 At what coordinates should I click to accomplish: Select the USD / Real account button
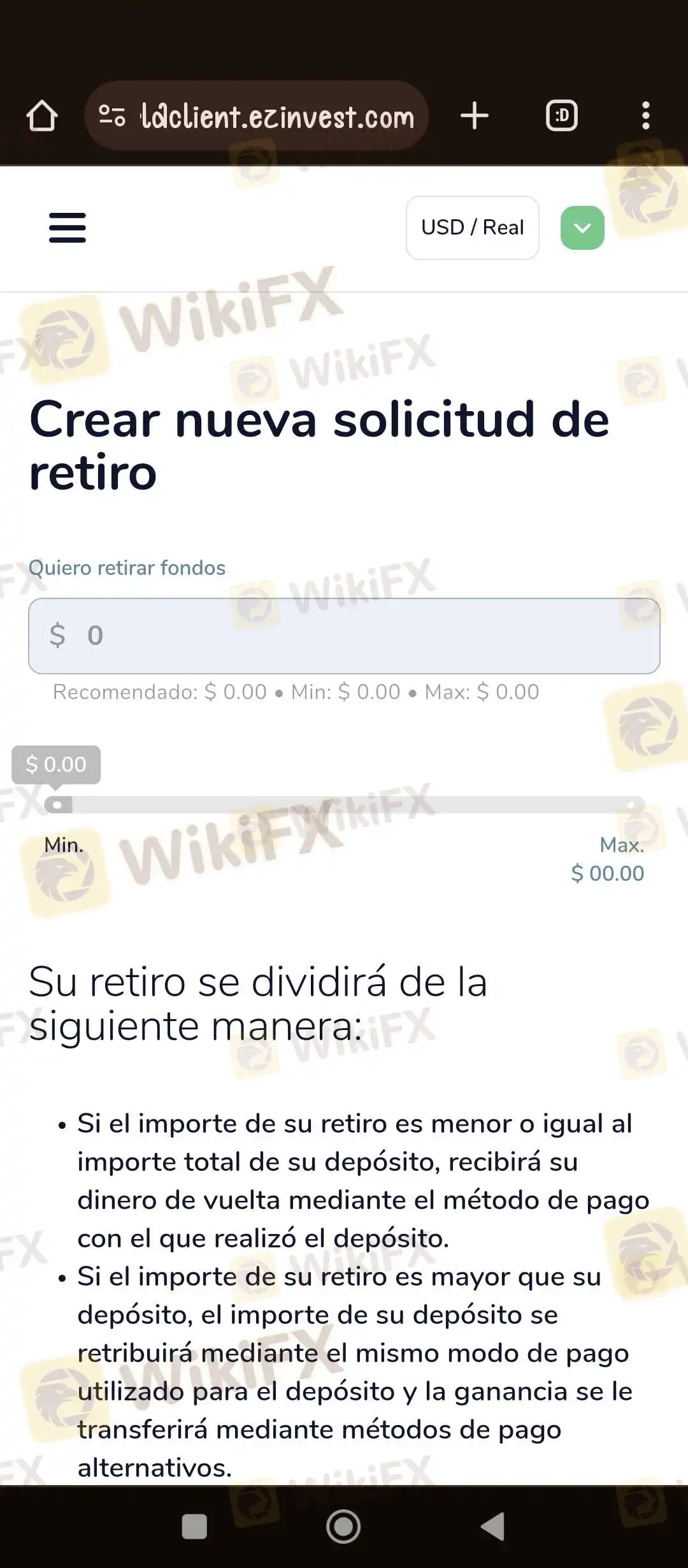click(472, 228)
